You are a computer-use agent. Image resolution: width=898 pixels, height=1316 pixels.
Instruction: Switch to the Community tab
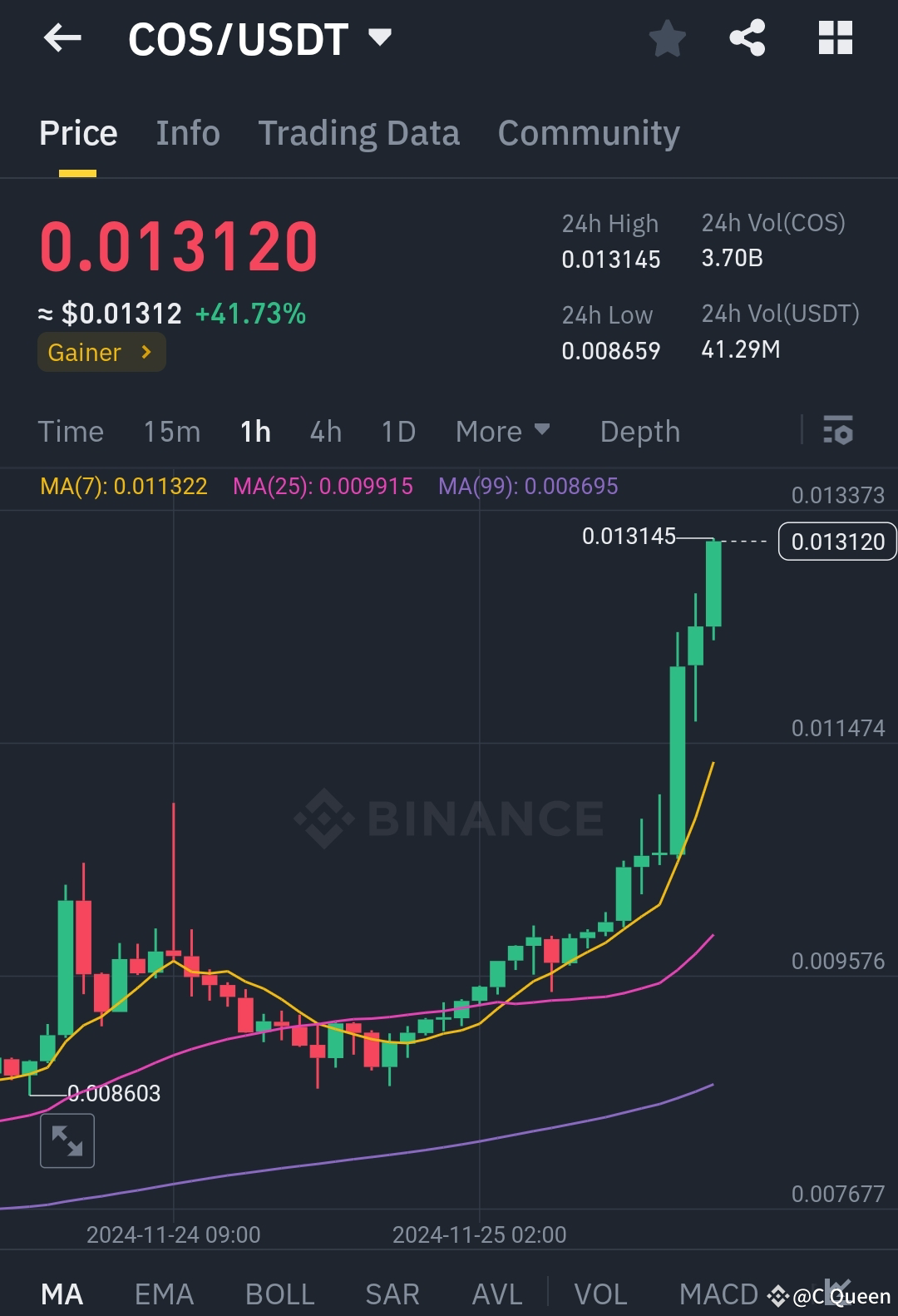point(589,132)
